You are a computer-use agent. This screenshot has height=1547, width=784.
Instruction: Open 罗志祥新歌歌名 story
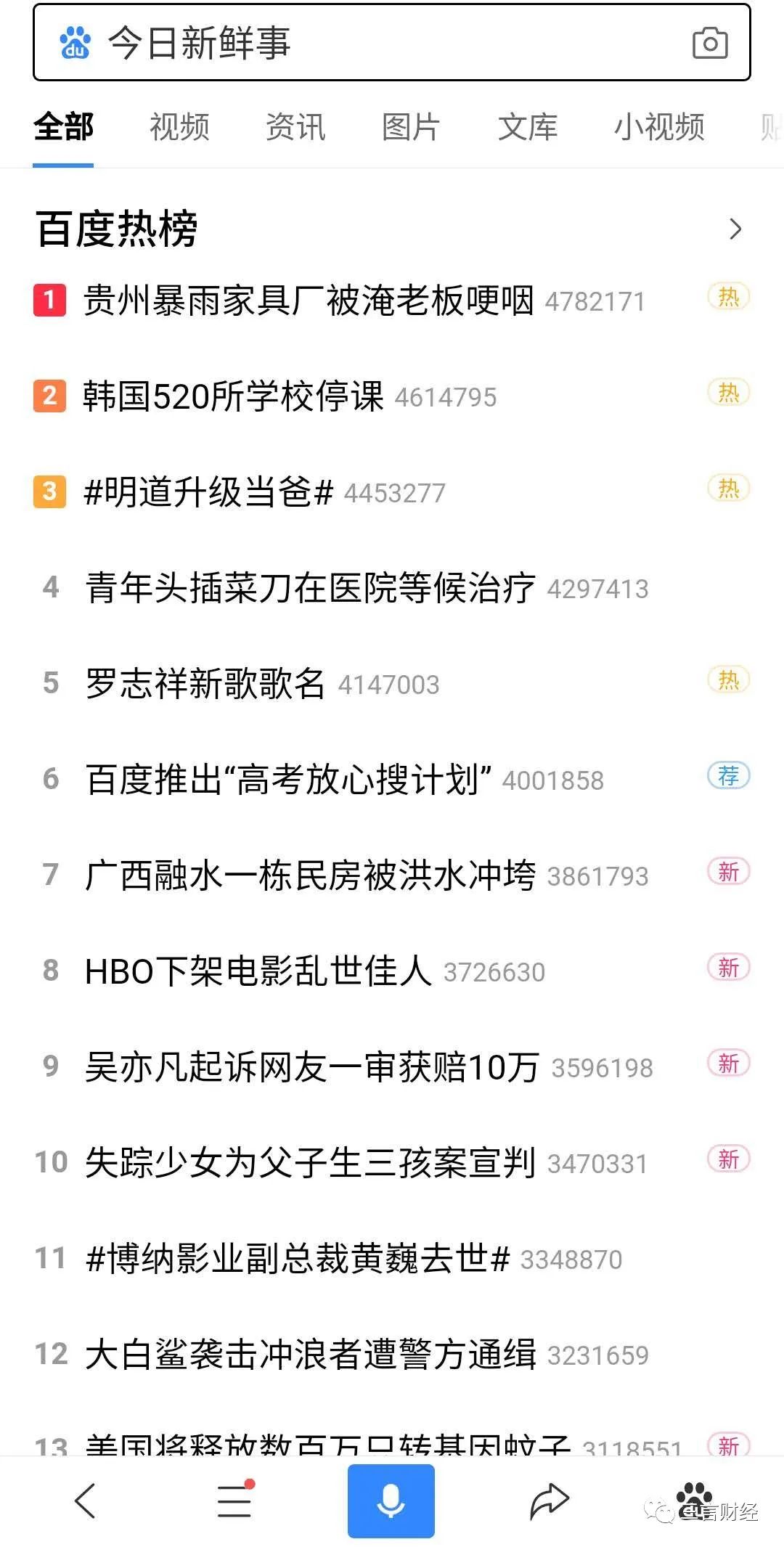coord(392,683)
